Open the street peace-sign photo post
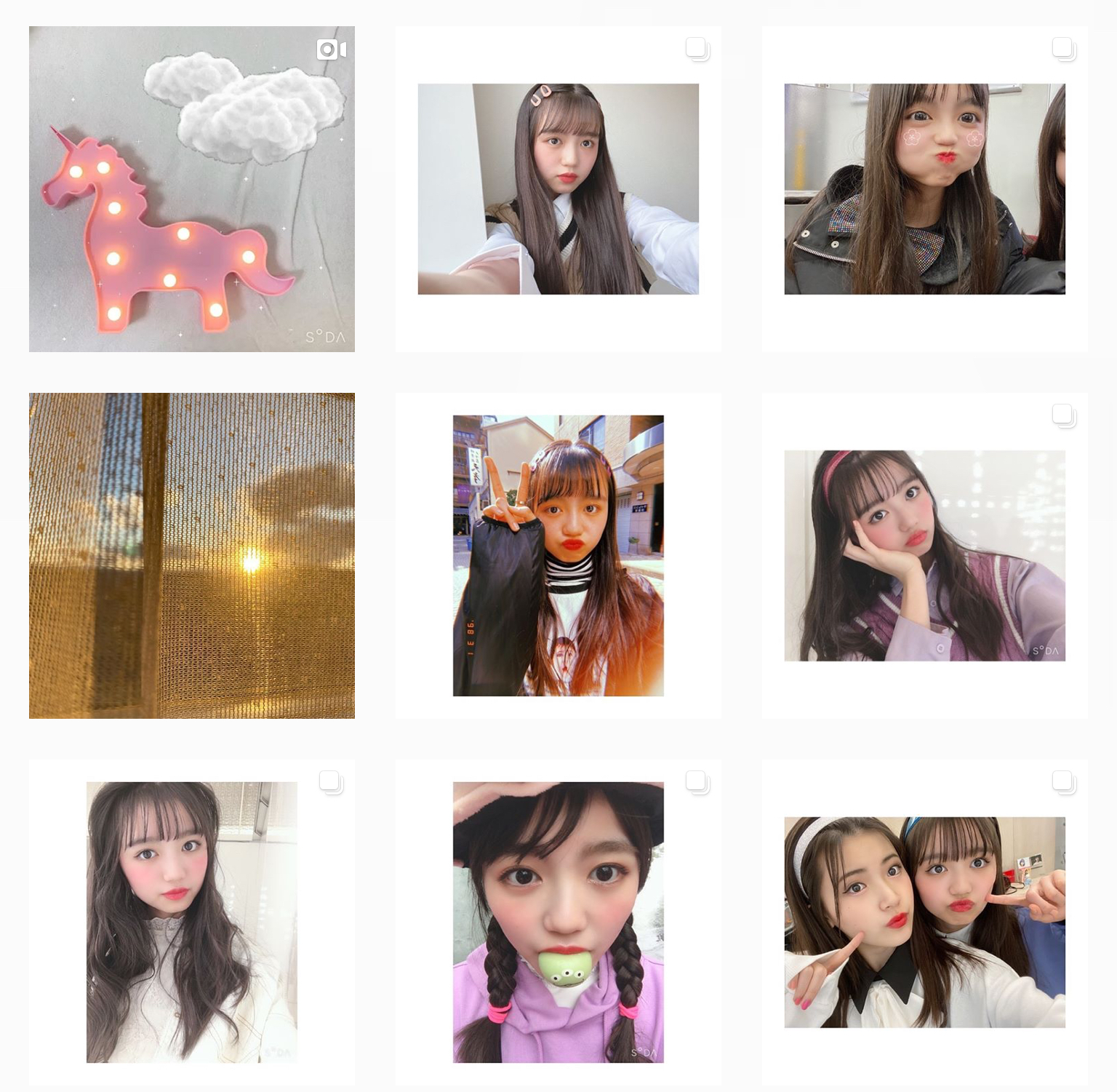The width and height of the screenshot is (1117, 1092). 558,556
